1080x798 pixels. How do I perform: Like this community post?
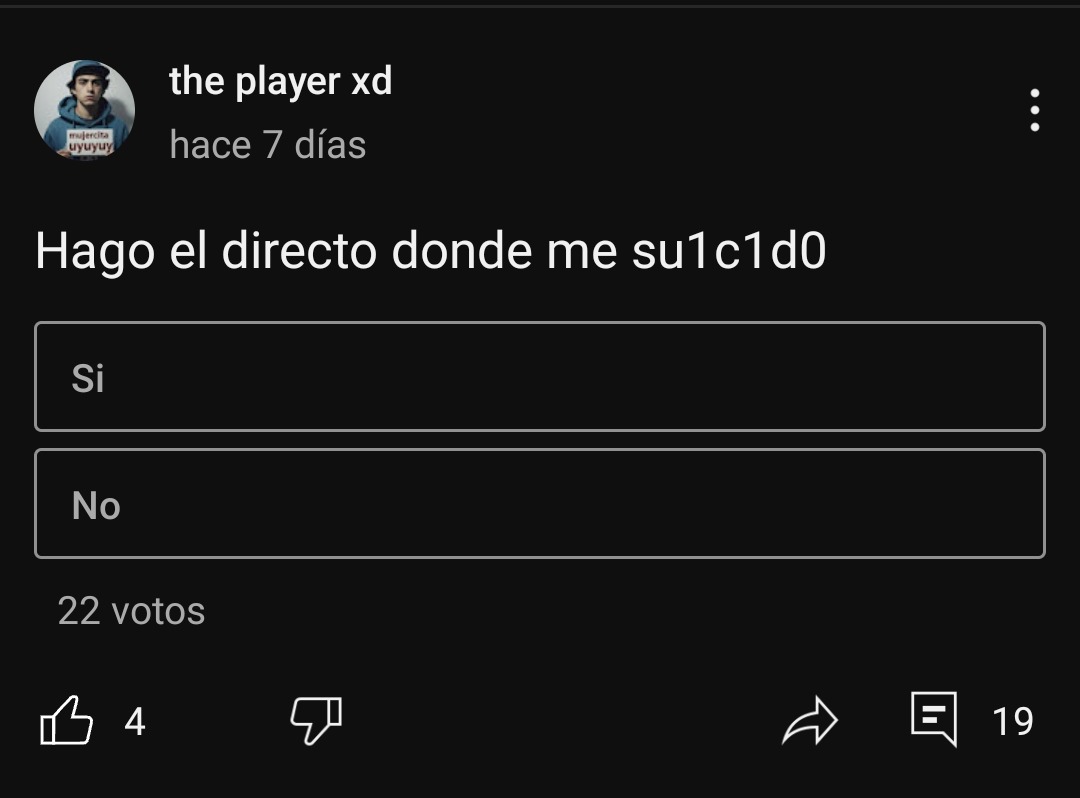(x=66, y=721)
